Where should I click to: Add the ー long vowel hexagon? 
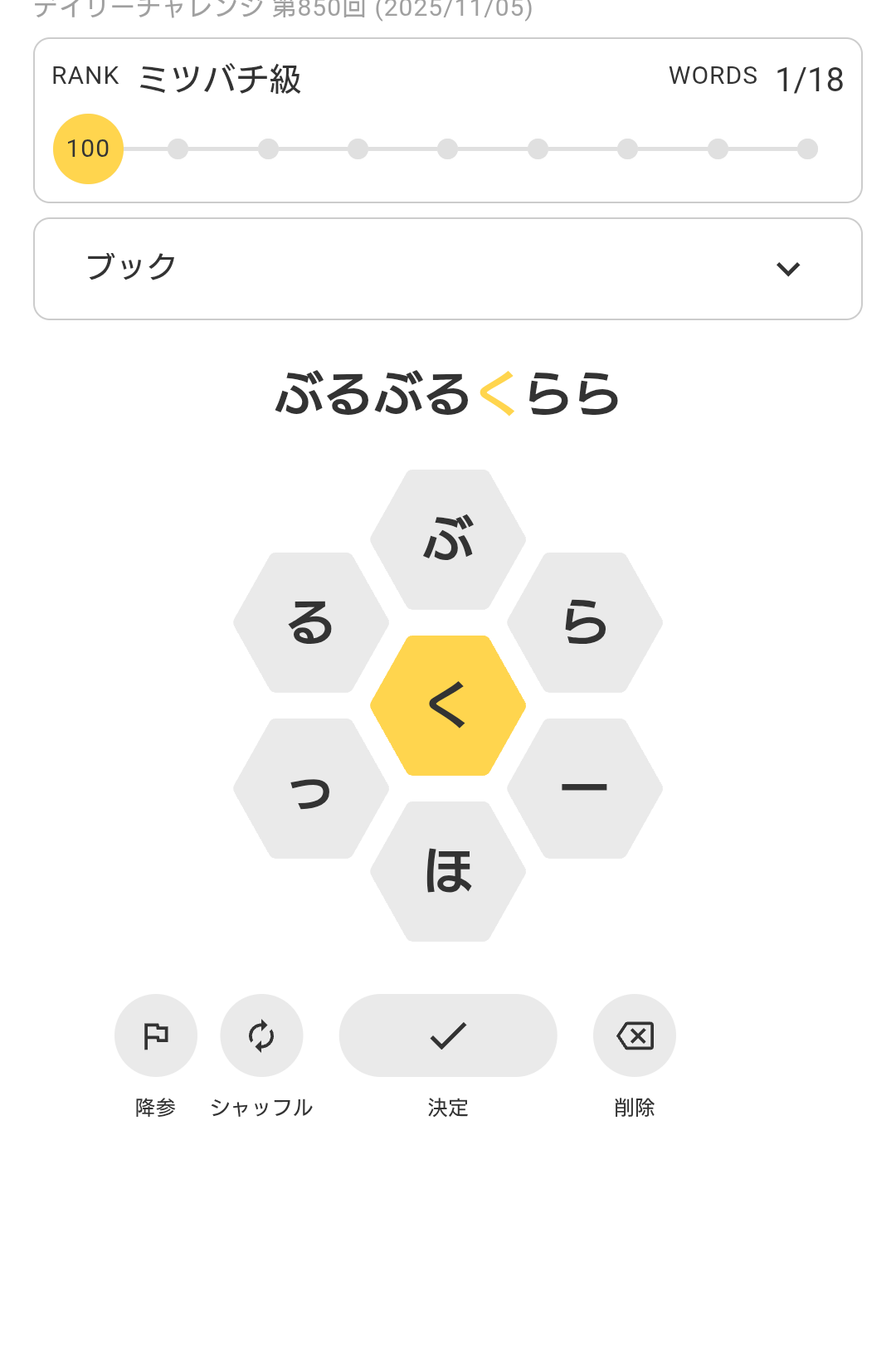(x=585, y=788)
